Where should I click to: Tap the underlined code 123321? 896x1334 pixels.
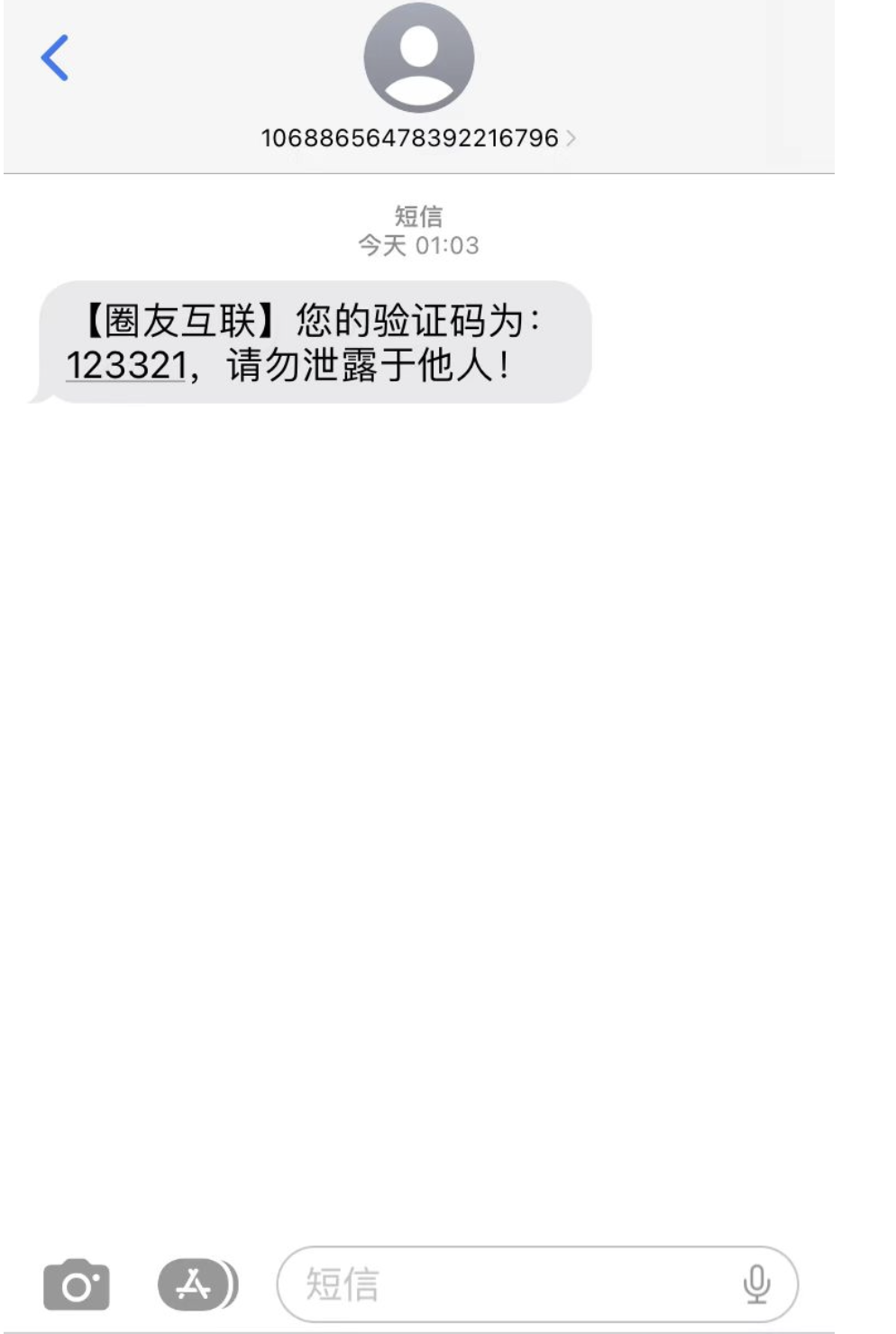coord(126,366)
